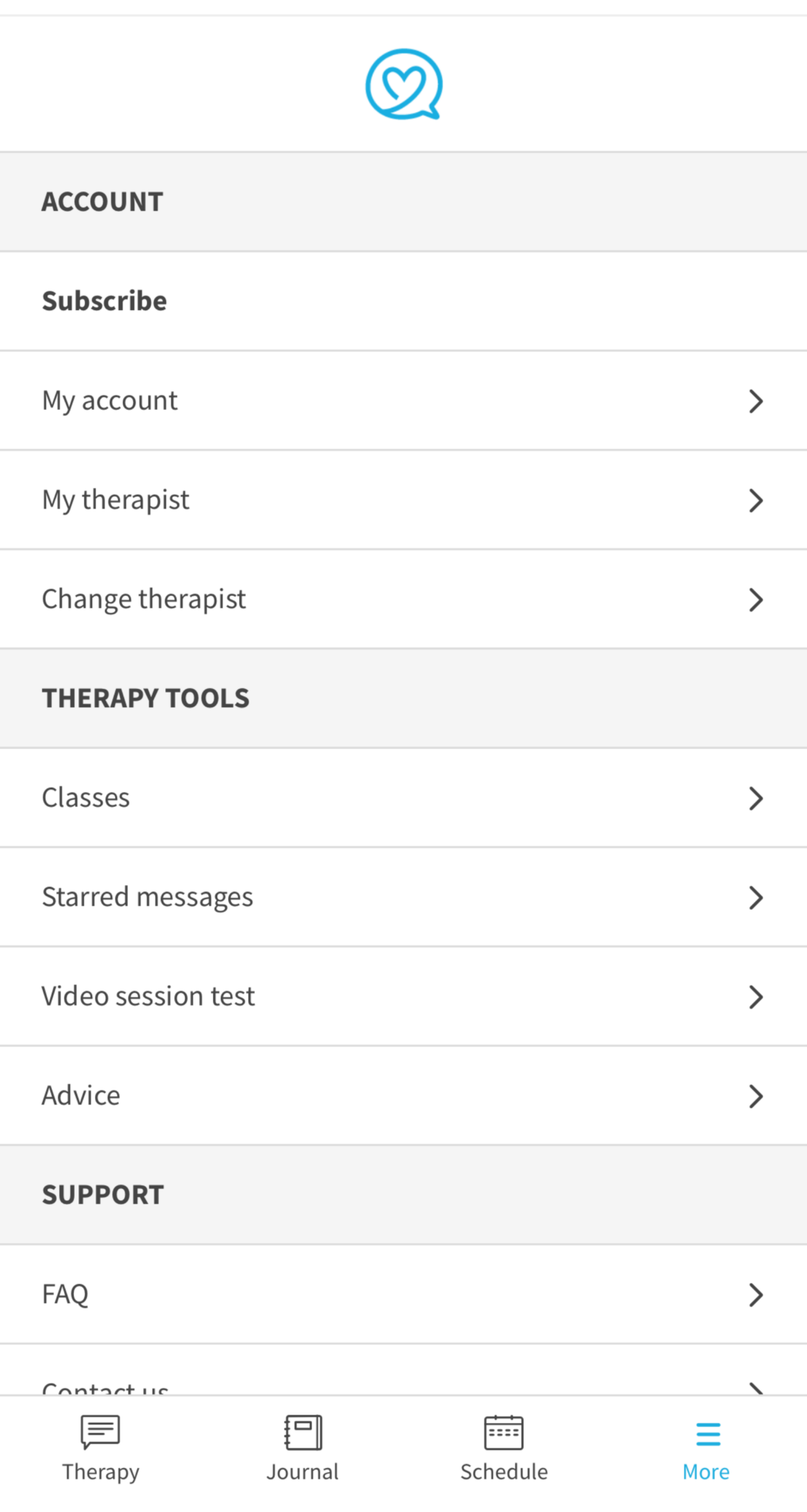Switch to the Schedule tab

tap(504, 1447)
